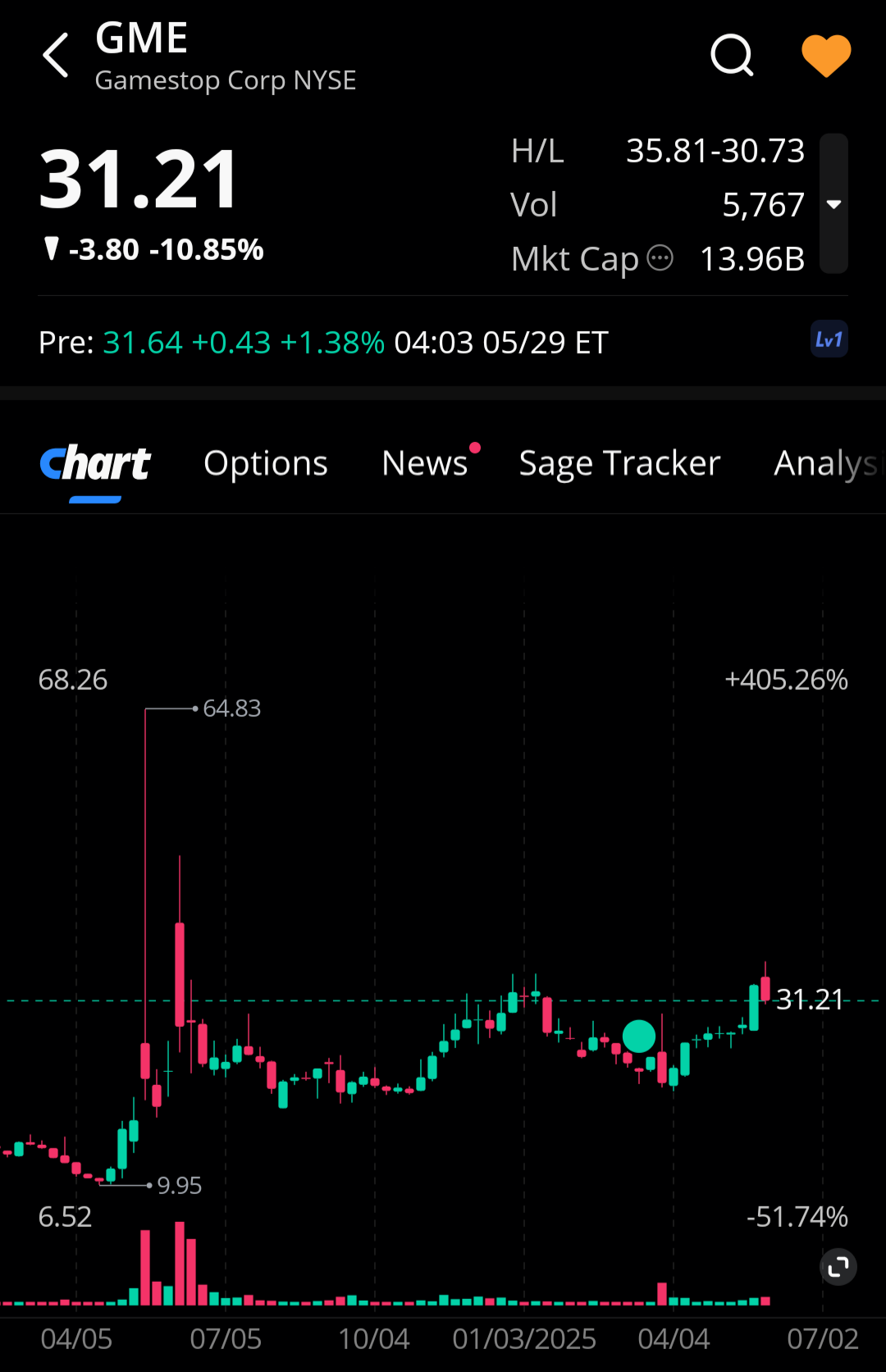Screen dimensions: 886x1372
Task: Select the Chart tab
Action: point(95,465)
